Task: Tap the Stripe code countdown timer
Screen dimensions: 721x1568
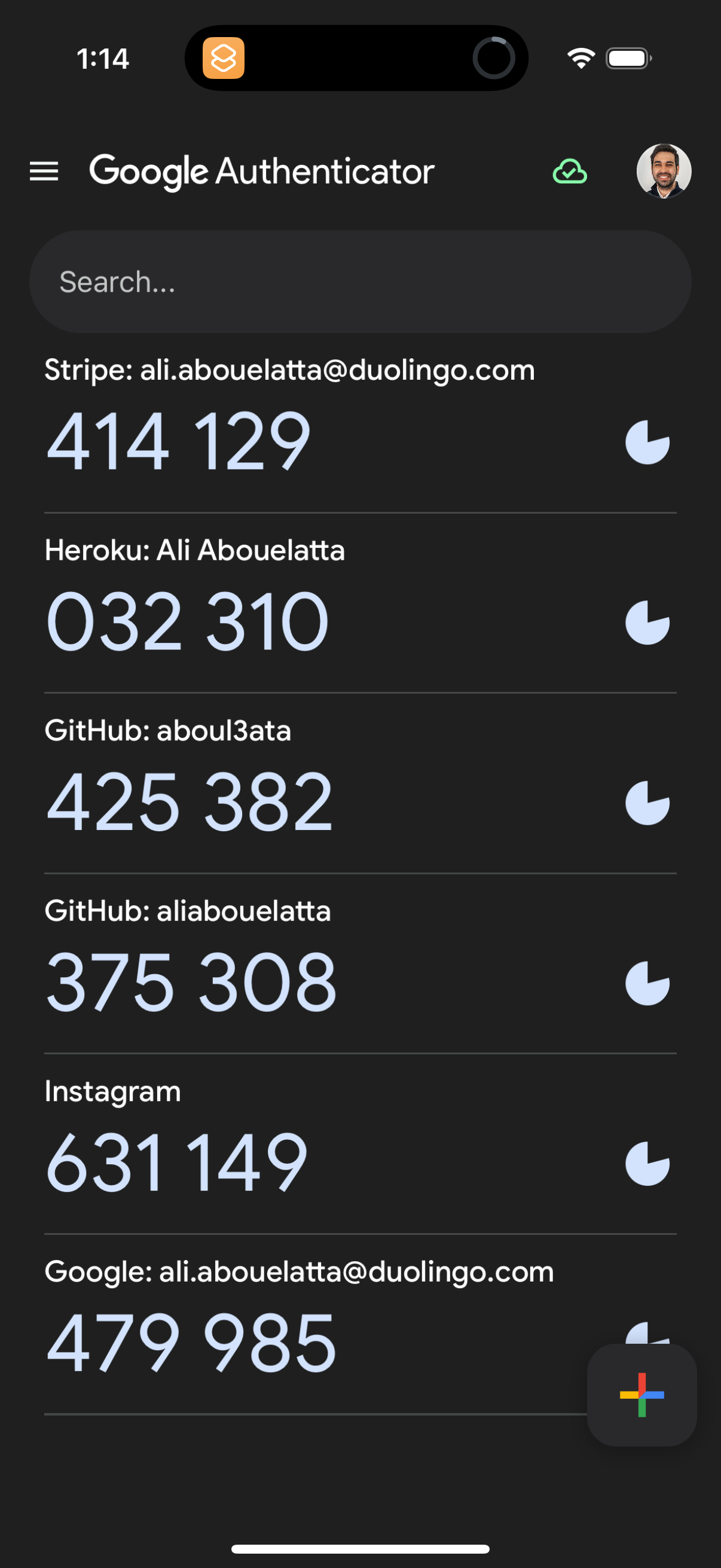Action: point(647,443)
